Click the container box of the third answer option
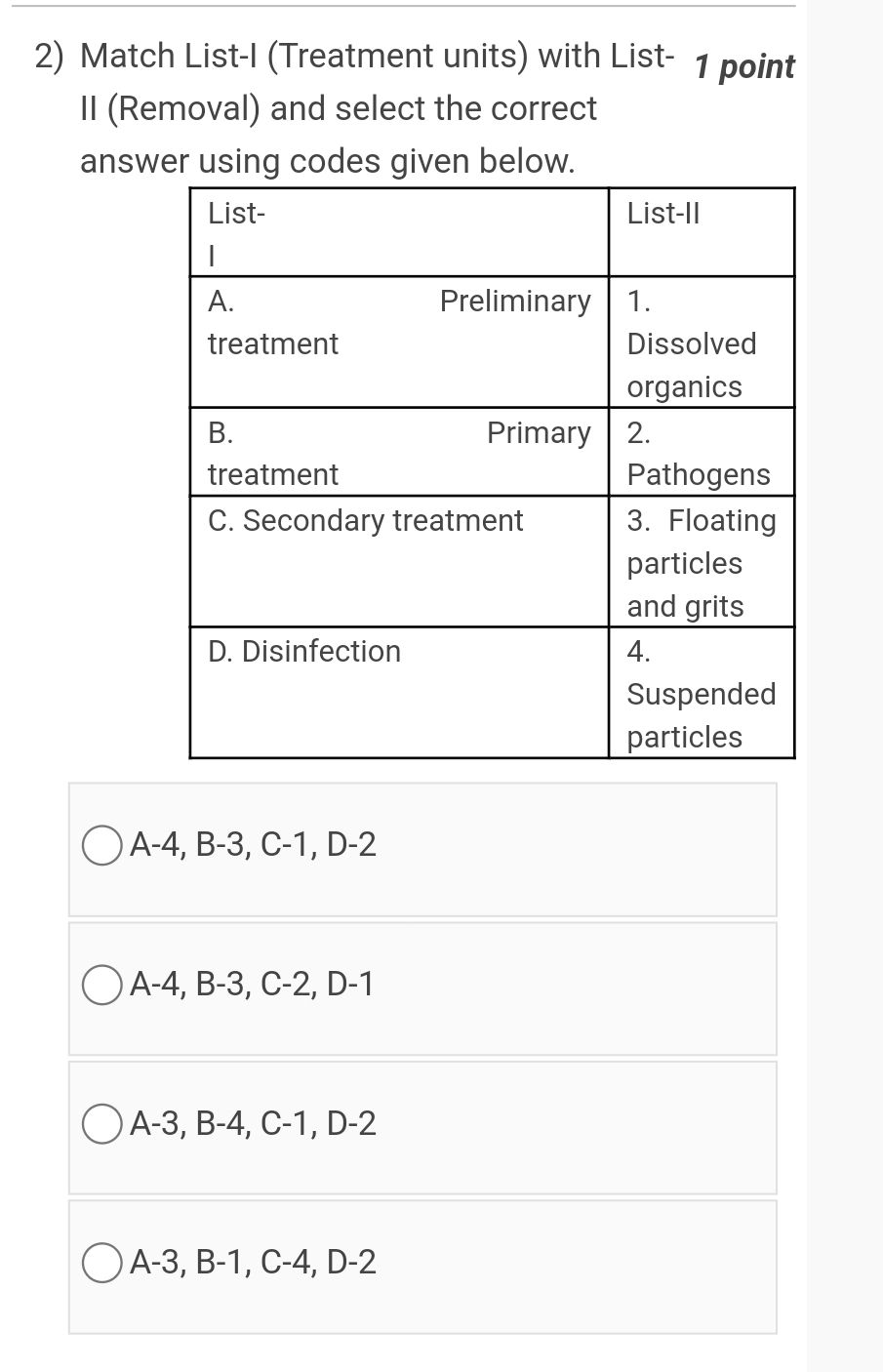 point(421,1124)
